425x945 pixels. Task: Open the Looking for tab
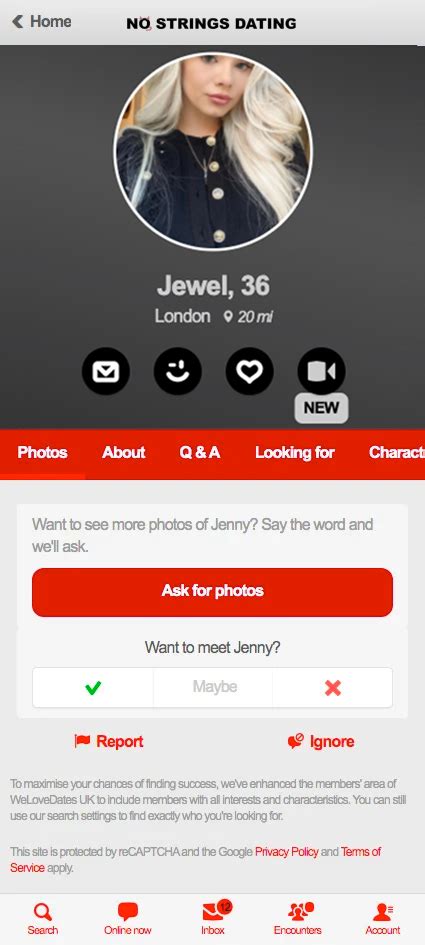pos(295,453)
